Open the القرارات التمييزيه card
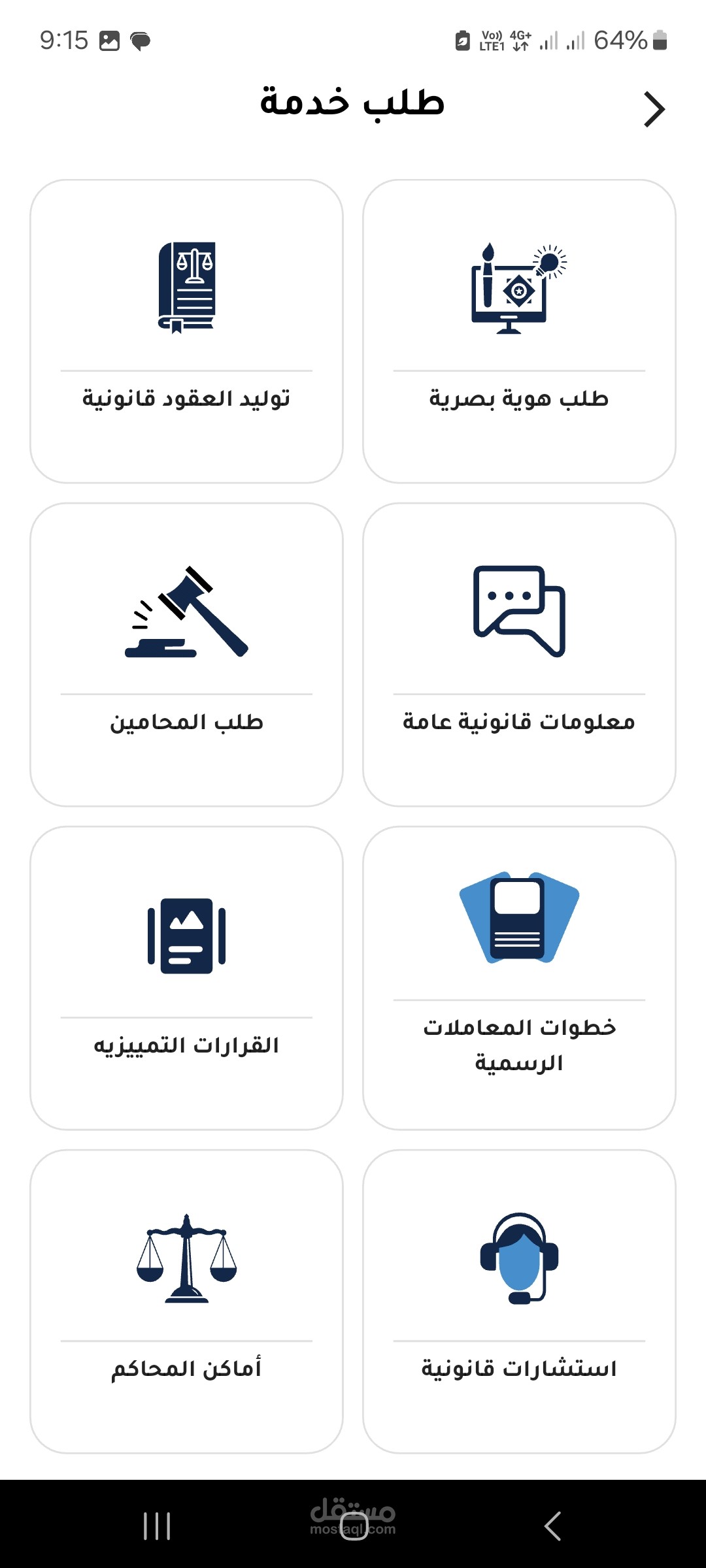This screenshot has height=1568, width=706. coord(186,977)
